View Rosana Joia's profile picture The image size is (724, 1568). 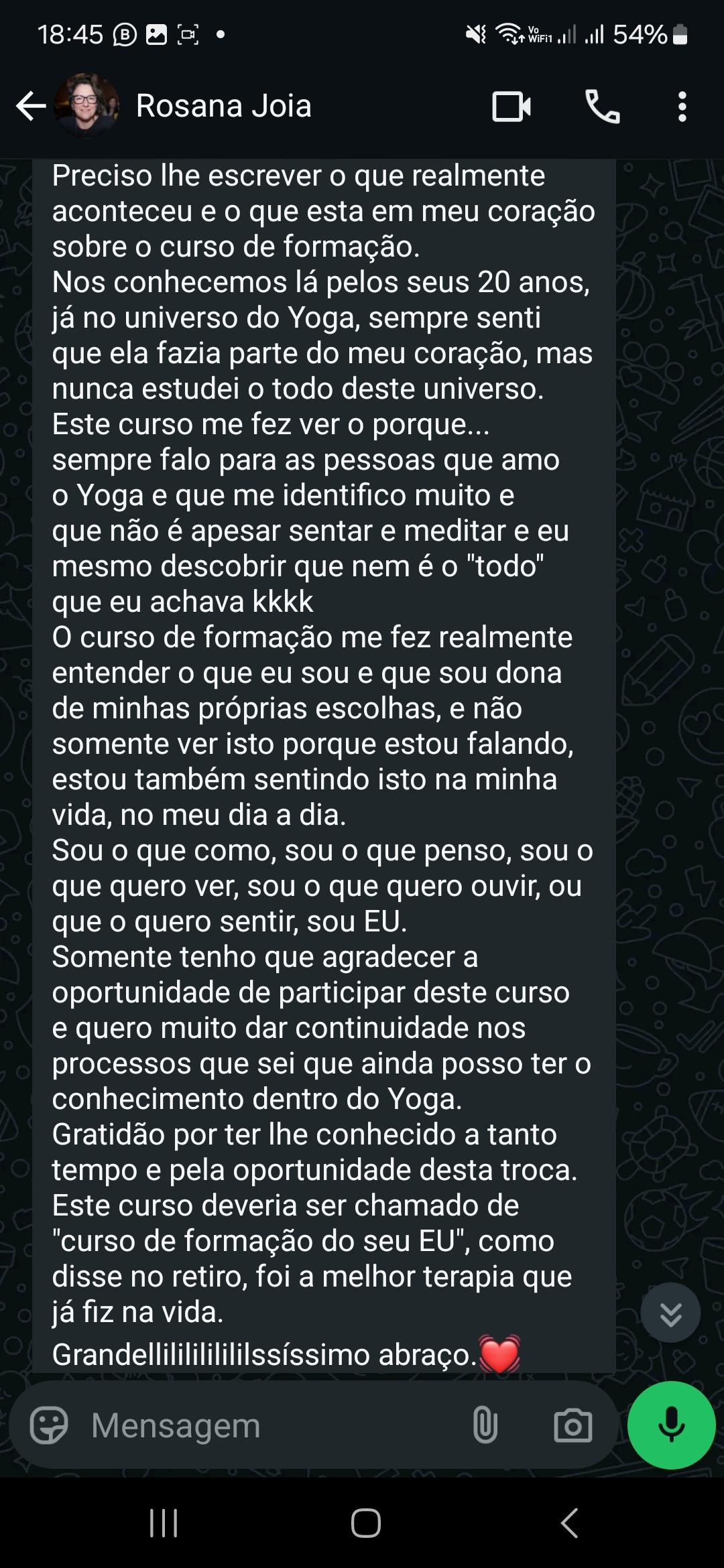[x=86, y=106]
